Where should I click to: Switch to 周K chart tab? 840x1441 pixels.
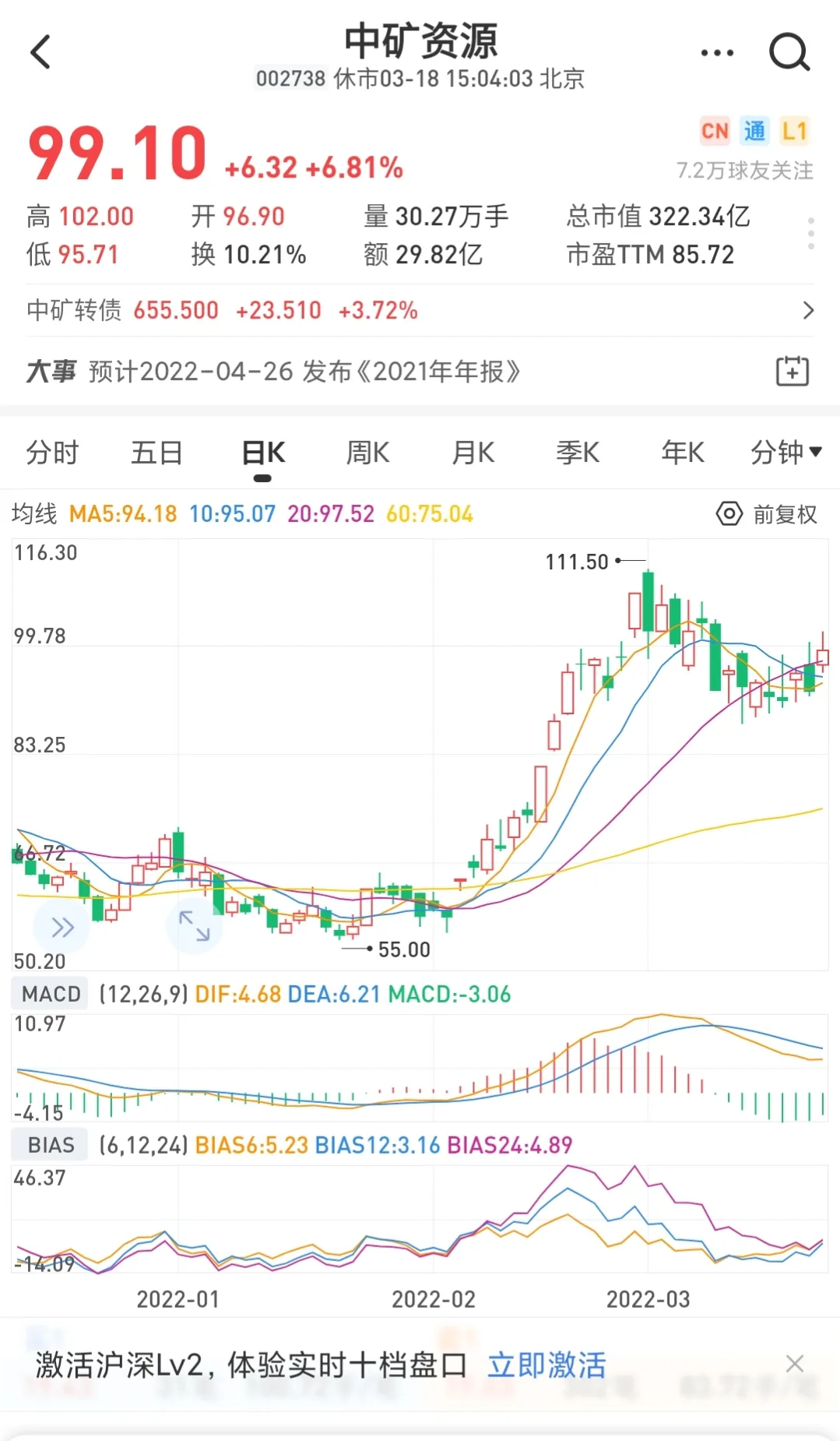367,452
